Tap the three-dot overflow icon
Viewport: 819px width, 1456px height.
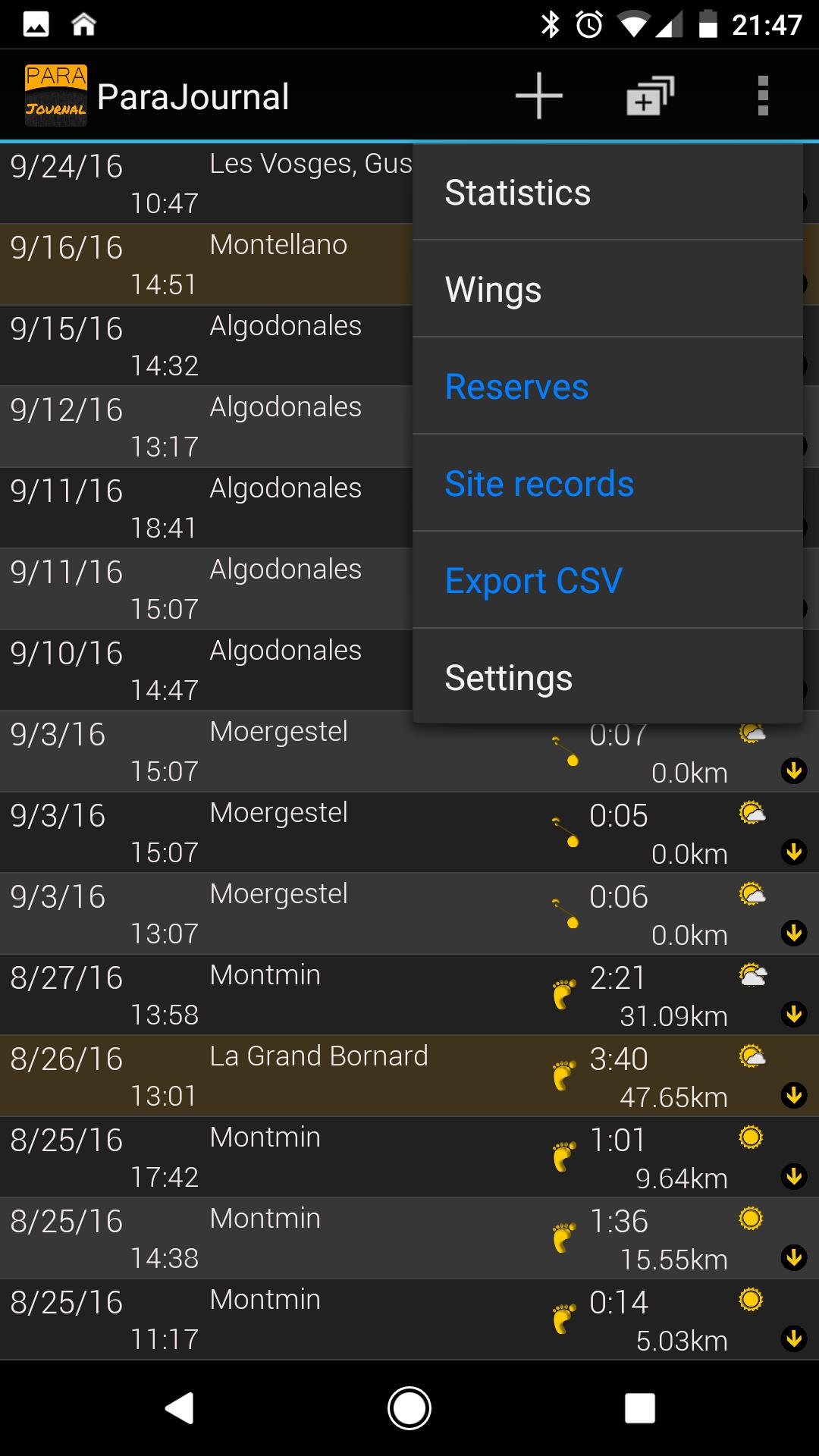pyautogui.click(x=763, y=96)
